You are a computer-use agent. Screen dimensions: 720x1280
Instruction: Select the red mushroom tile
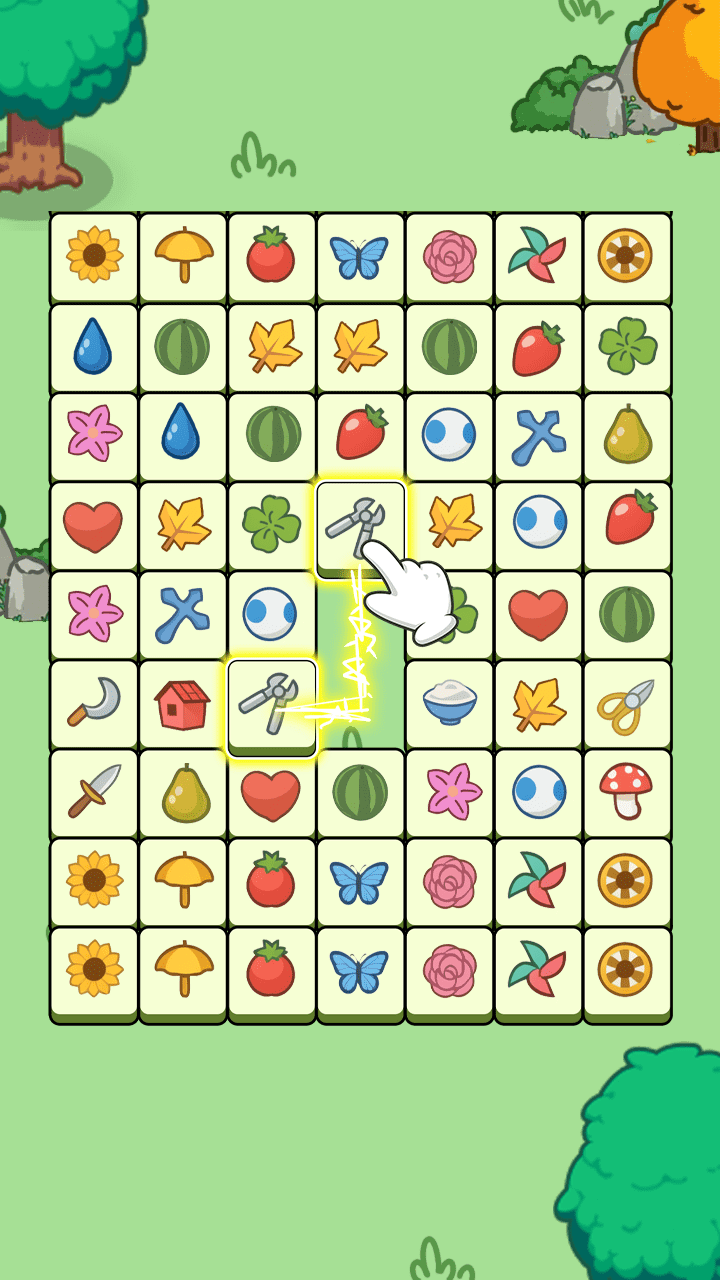tap(626, 789)
